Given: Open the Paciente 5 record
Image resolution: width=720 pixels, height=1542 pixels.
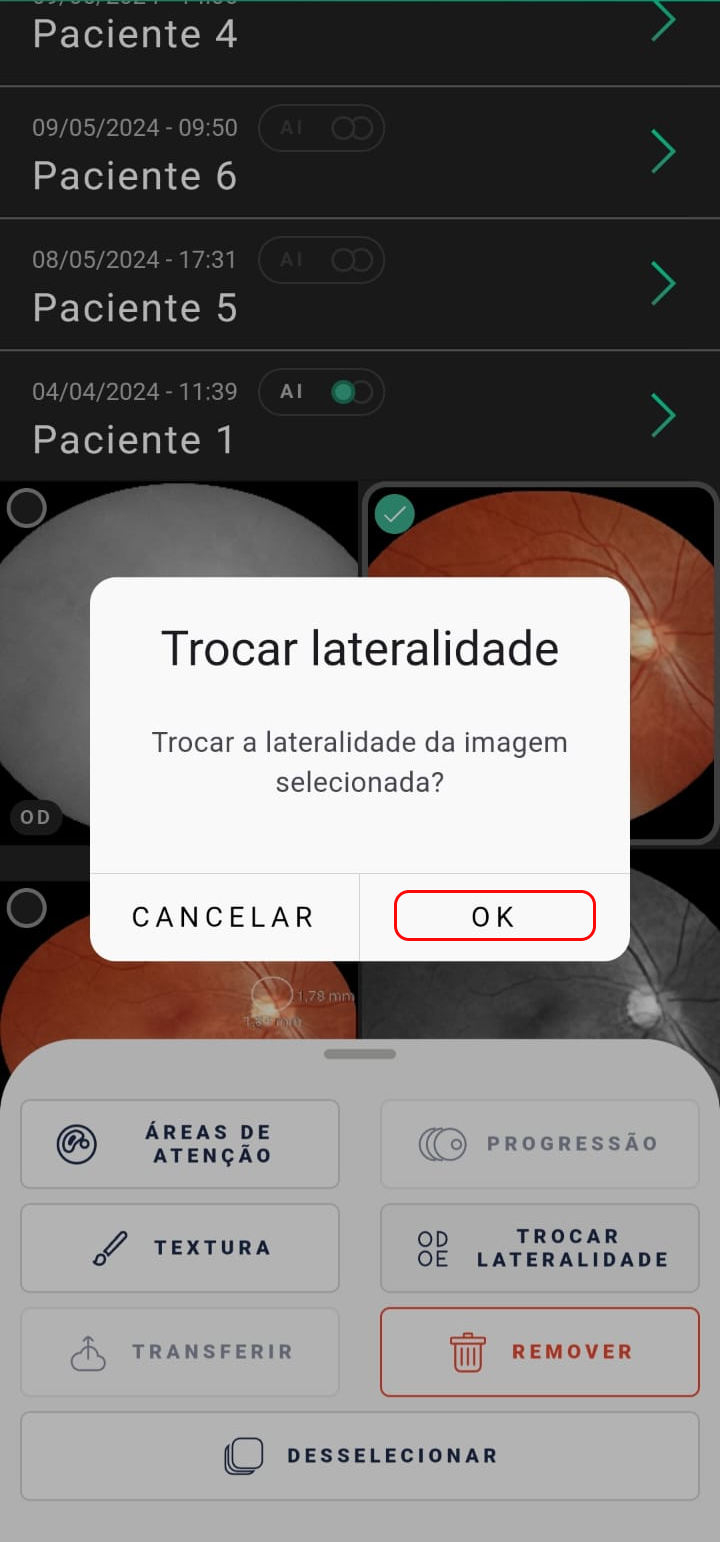Looking at the screenshot, I should (x=360, y=285).
